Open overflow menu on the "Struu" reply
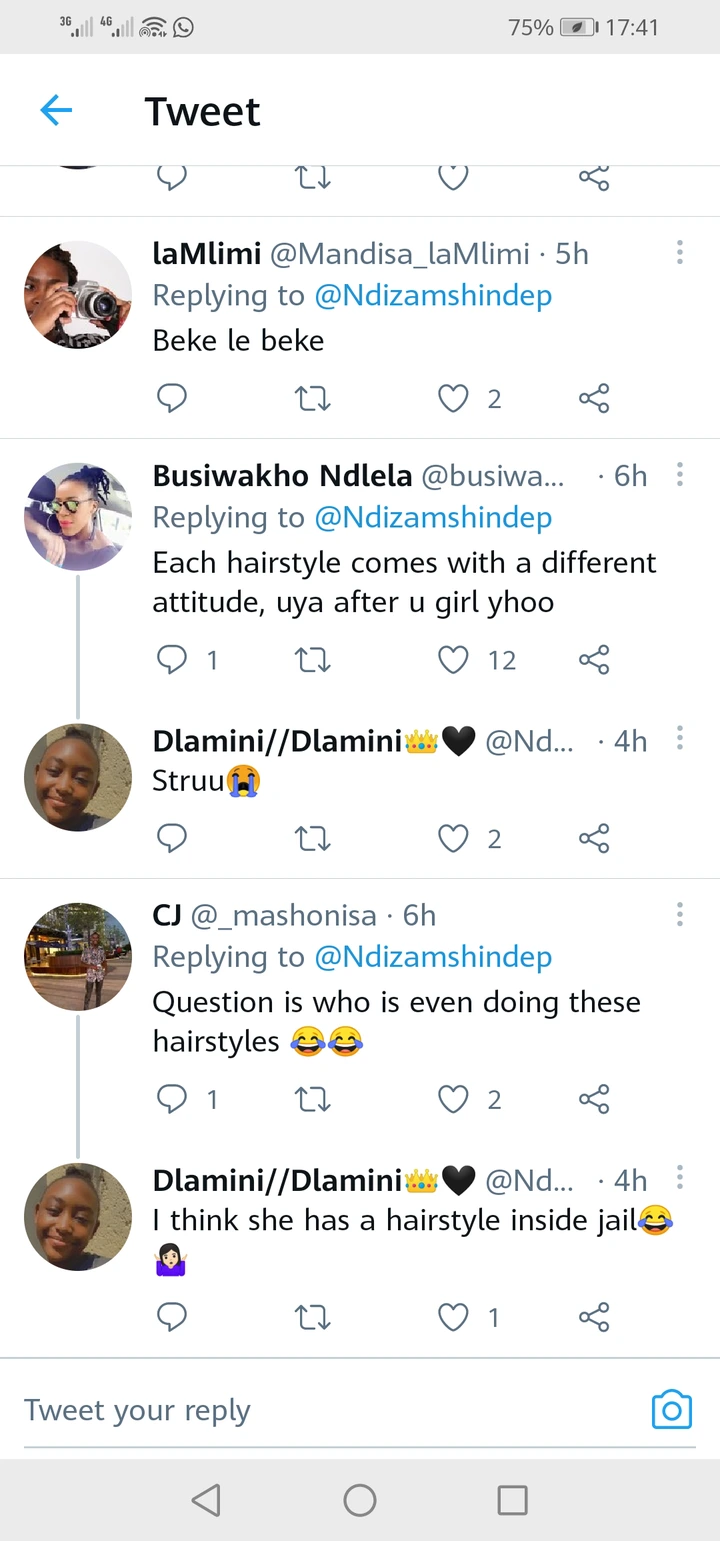 click(680, 740)
